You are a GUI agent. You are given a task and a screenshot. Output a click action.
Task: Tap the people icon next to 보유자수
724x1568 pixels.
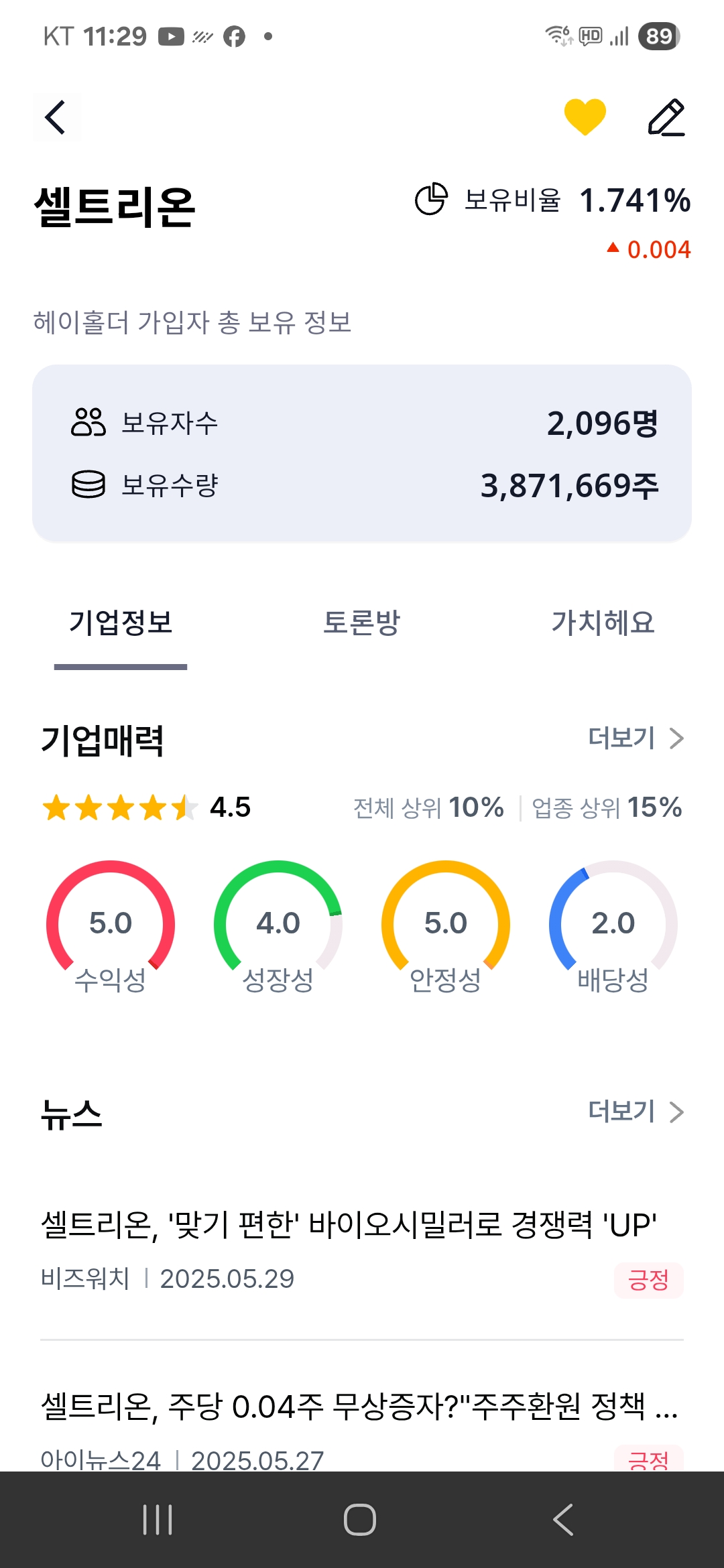pos(87,421)
